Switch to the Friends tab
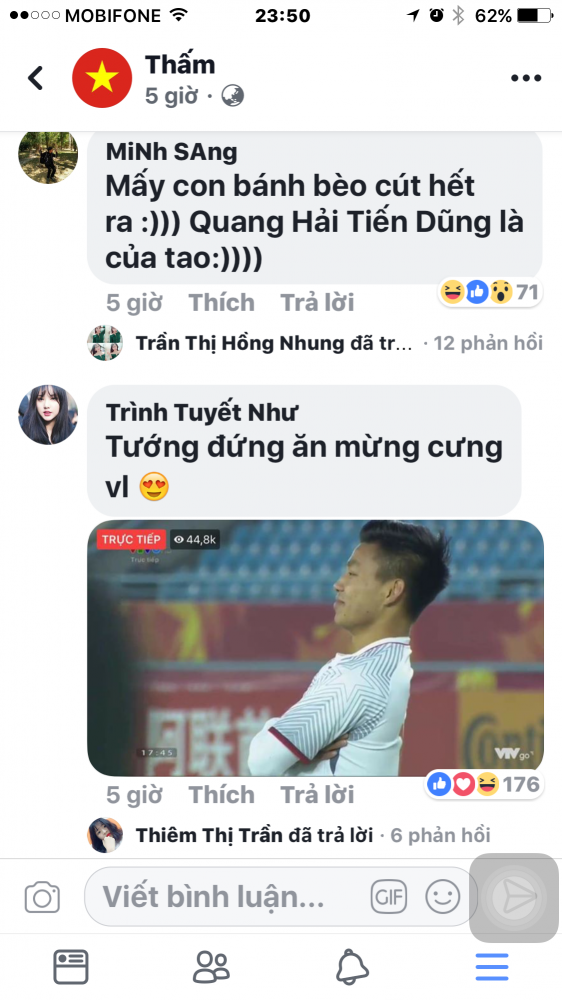The image size is (562, 1000). (211, 967)
